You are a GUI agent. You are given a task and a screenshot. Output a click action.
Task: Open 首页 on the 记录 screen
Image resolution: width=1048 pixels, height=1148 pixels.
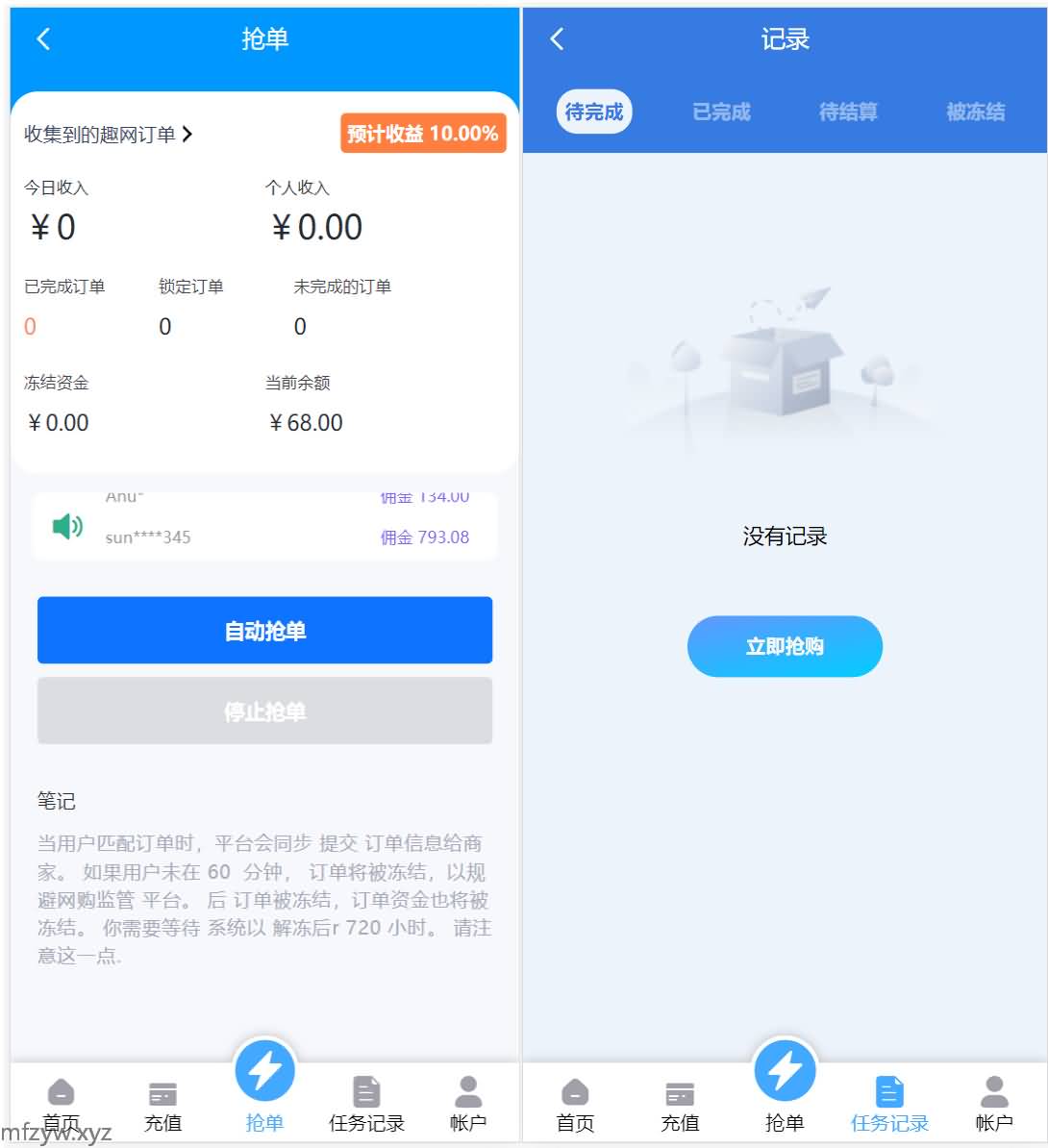(x=575, y=1104)
